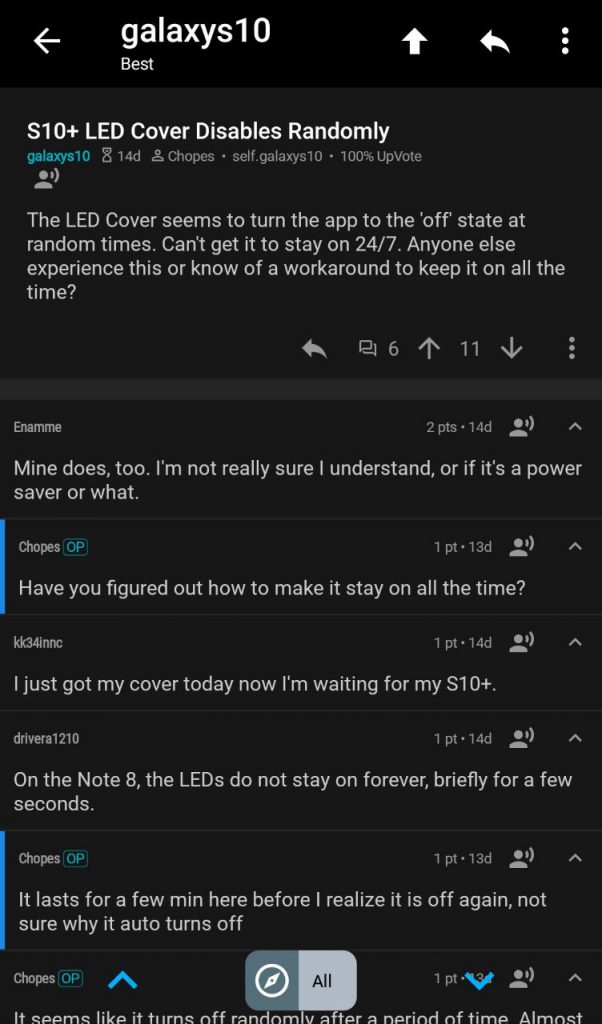Reply using the top bar arrow

[494, 41]
